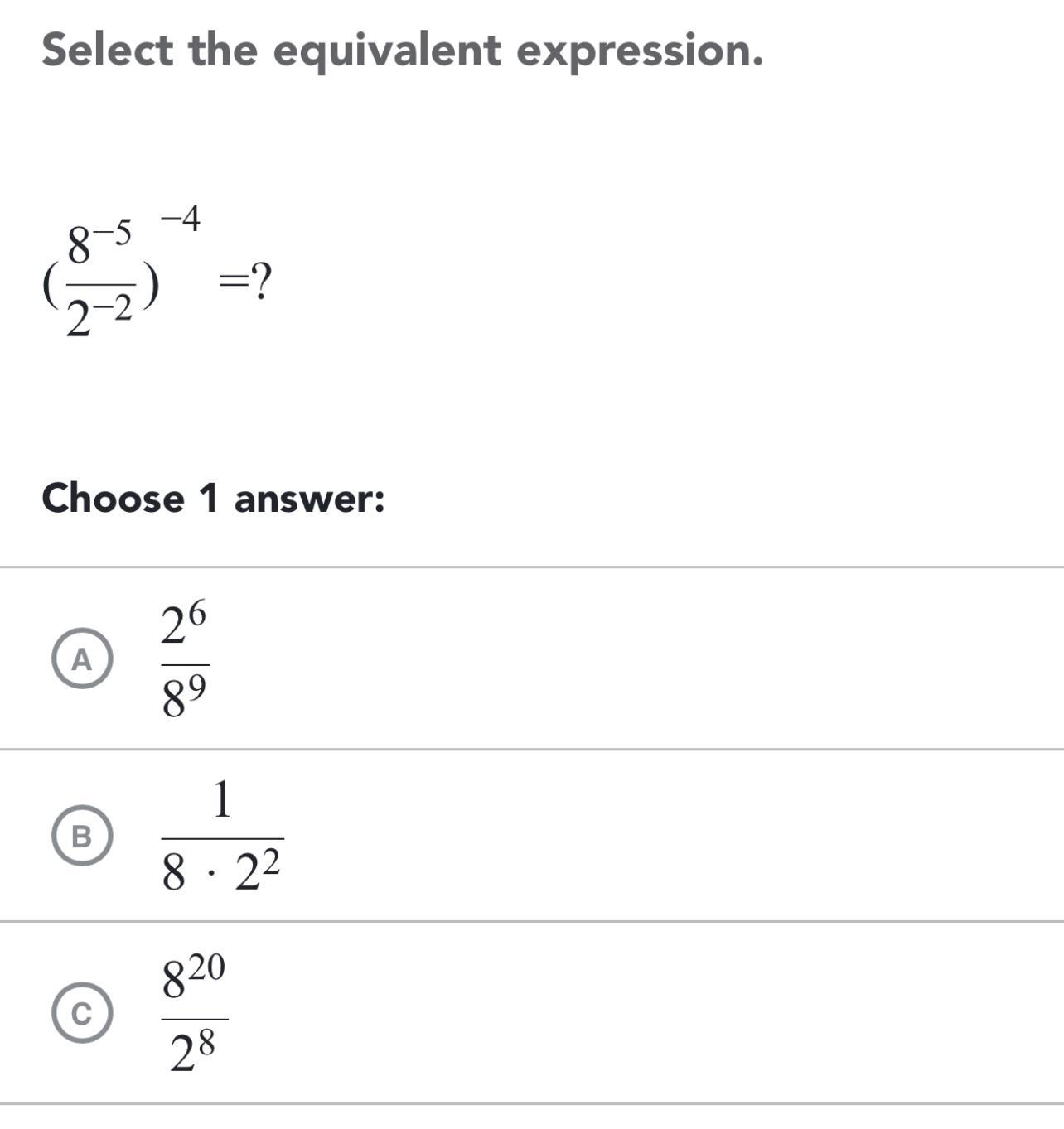This screenshot has width=1064, height=1129.
Task: Choose answer option B
Action: tap(82, 836)
